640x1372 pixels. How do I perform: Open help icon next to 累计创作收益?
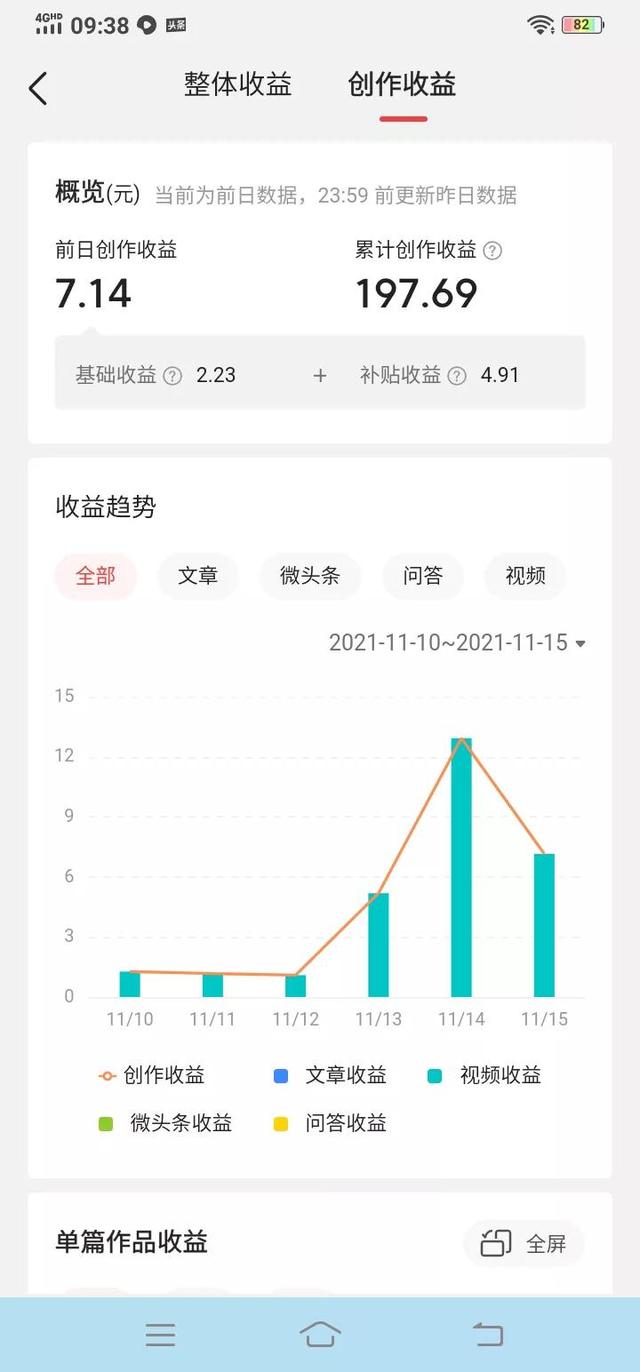click(492, 251)
